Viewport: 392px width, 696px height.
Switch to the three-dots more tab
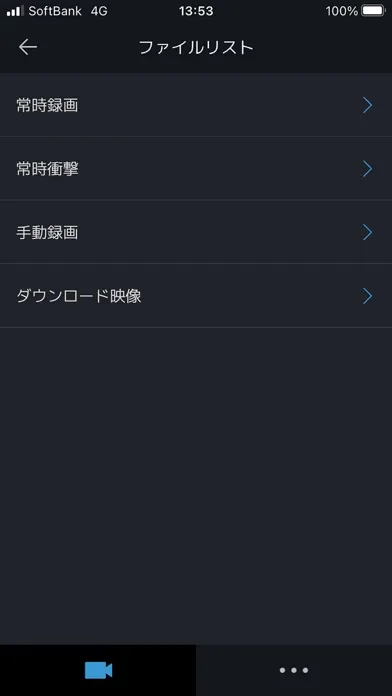[x=294, y=670]
